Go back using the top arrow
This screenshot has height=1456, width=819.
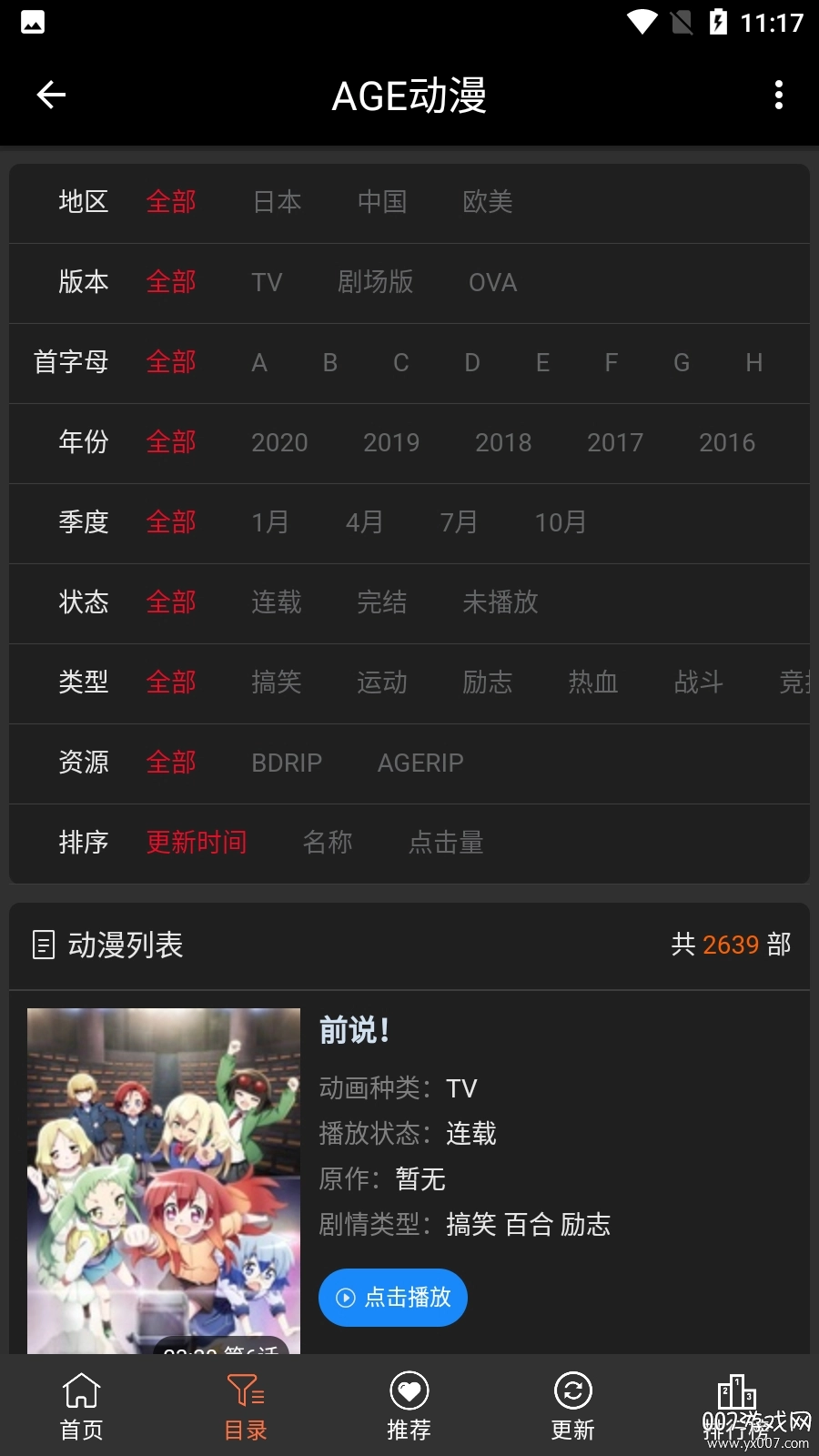(51, 95)
